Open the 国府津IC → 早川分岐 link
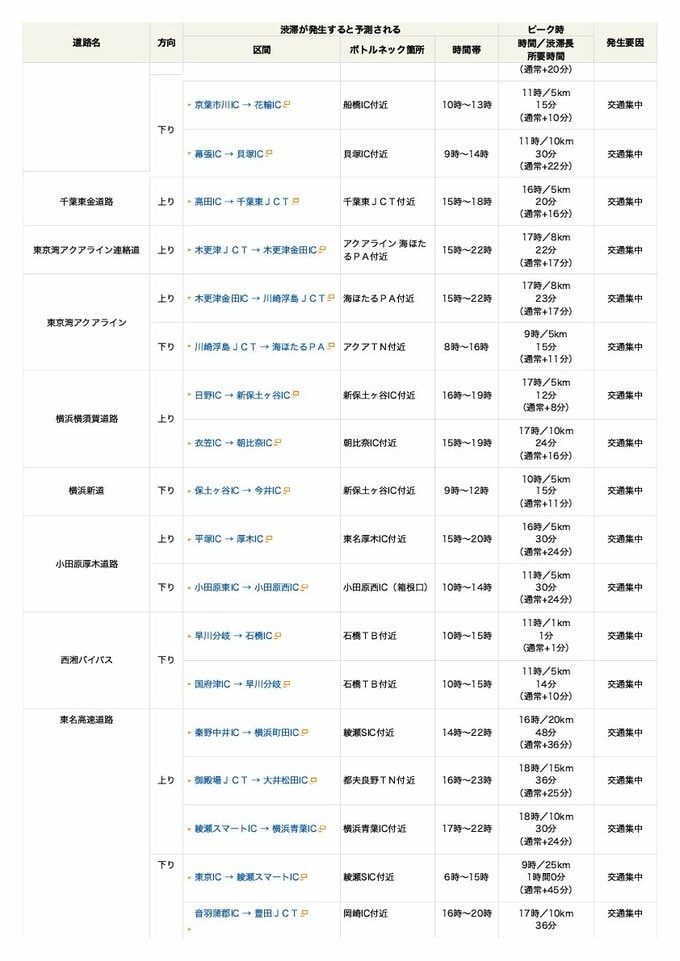This screenshot has width=680, height=961. [236, 685]
